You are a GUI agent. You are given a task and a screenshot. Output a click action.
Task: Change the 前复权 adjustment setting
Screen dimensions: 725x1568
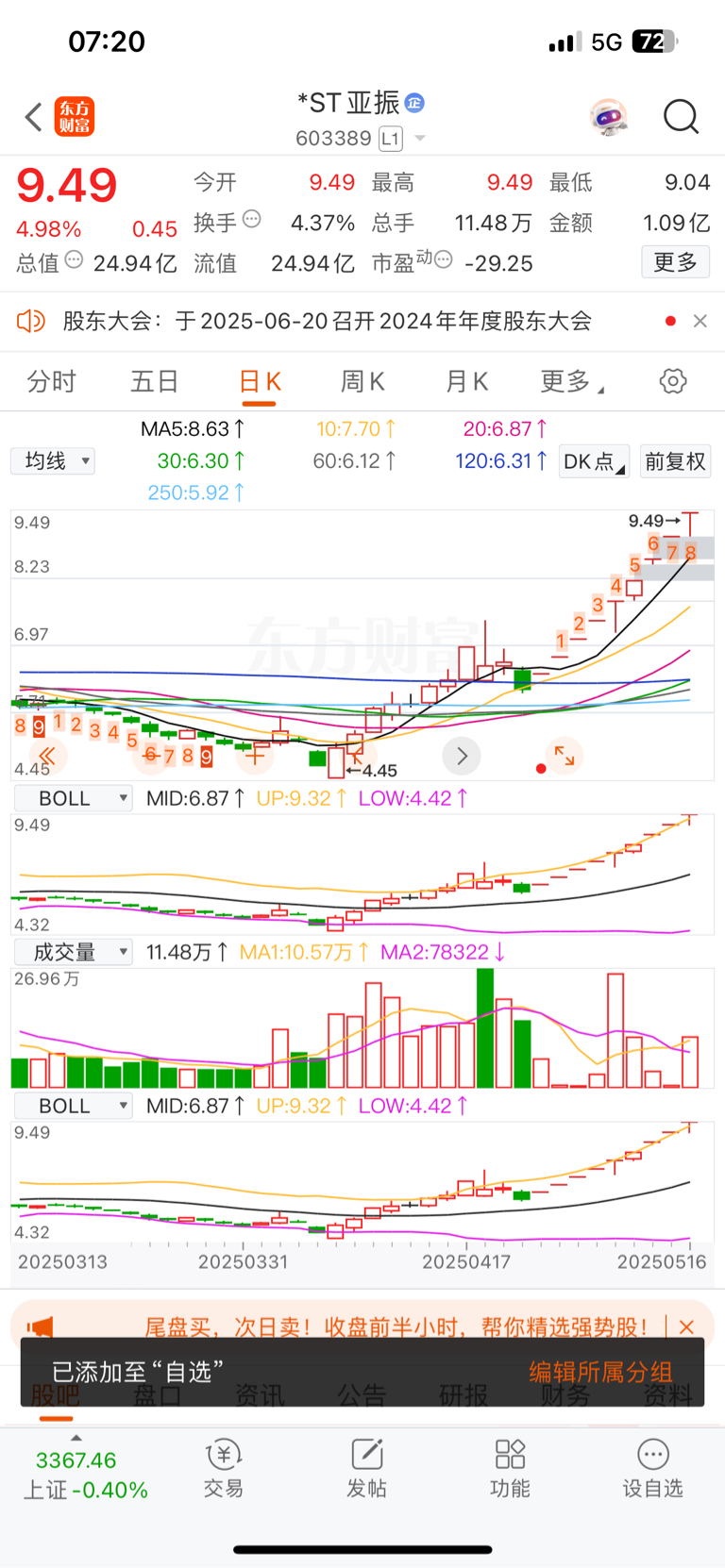(675, 461)
